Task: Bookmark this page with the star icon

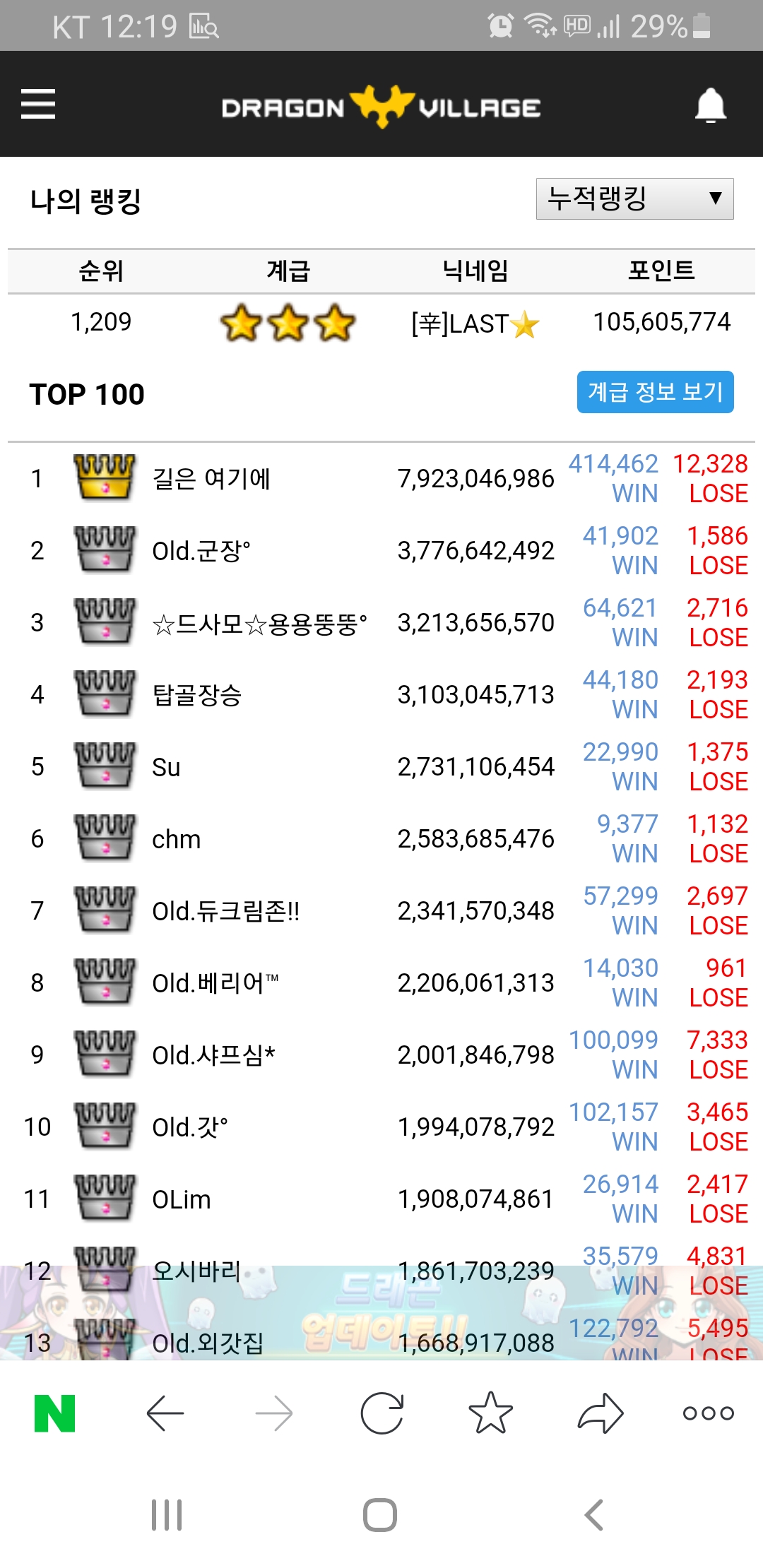Action: pyautogui.click(x=490, y=1413)
